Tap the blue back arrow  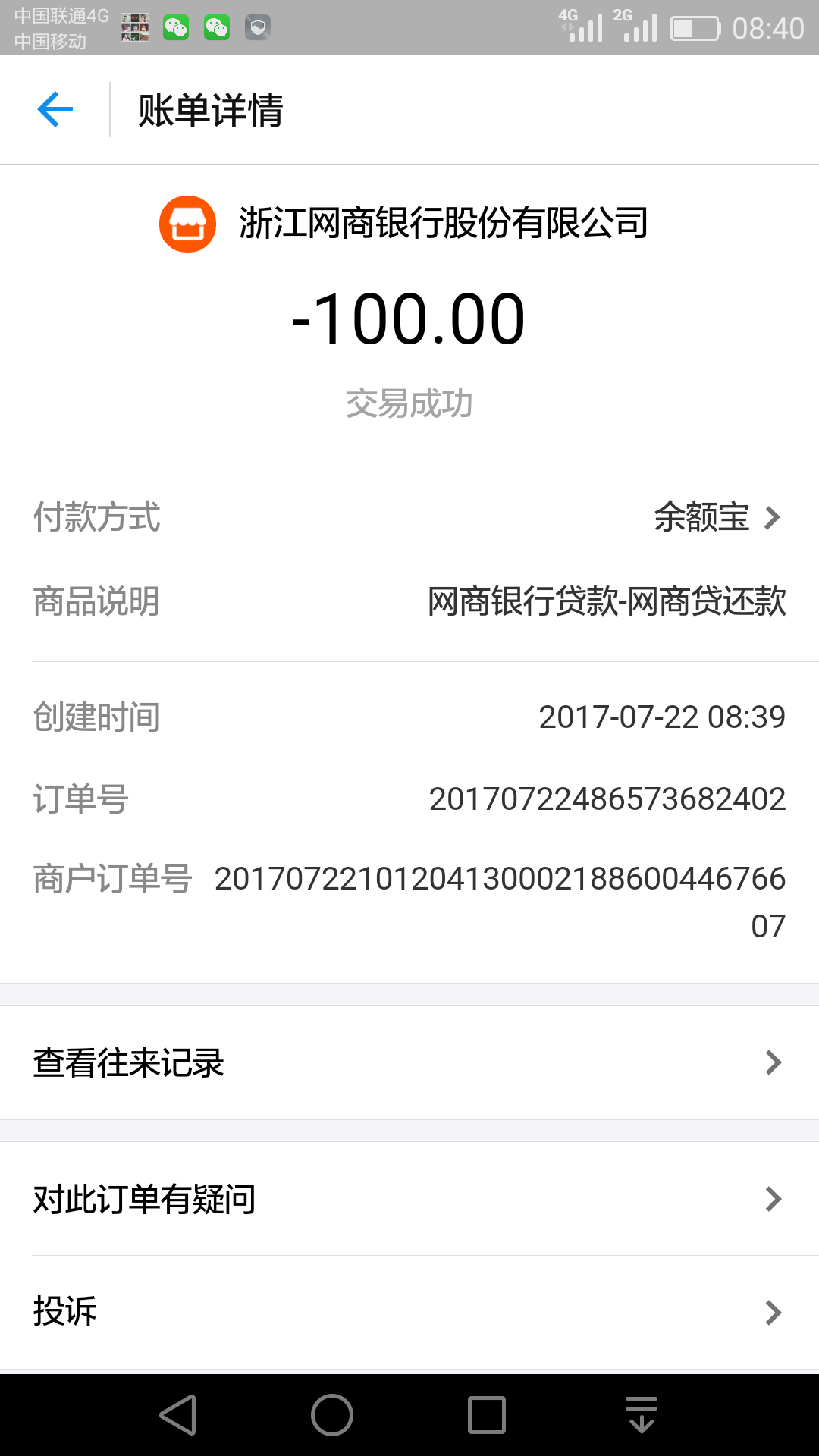(53, 109)
